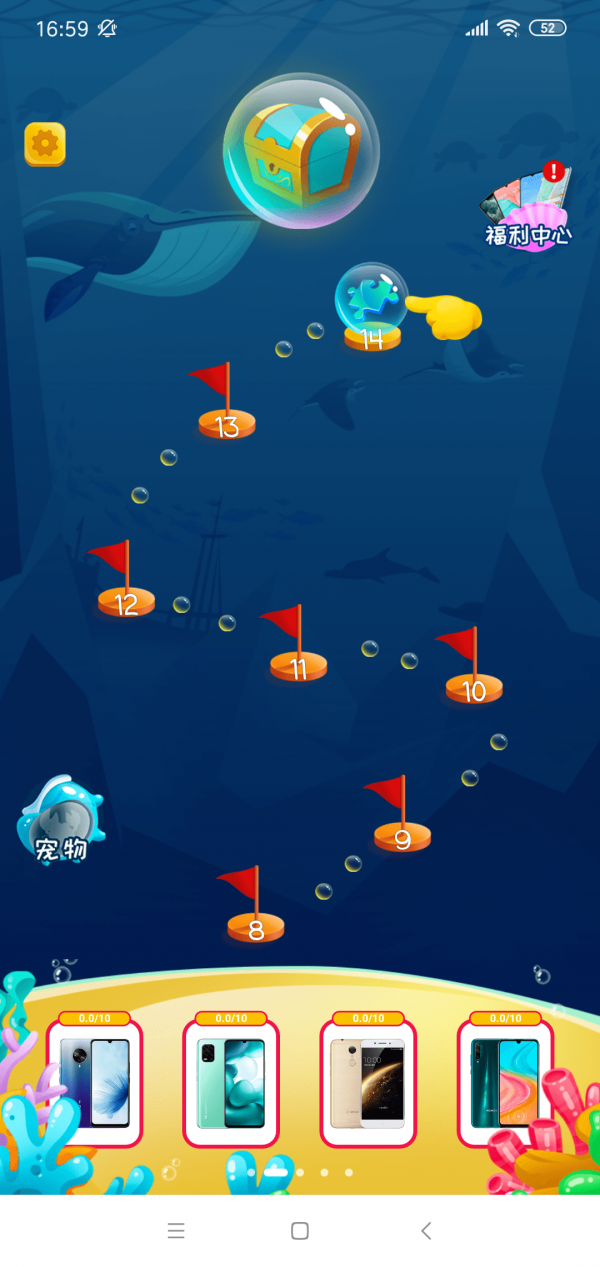The width and height of the screenshot is (600, 1267).
Task: Go back using system navigation
Action: [x=426, y=1231]
